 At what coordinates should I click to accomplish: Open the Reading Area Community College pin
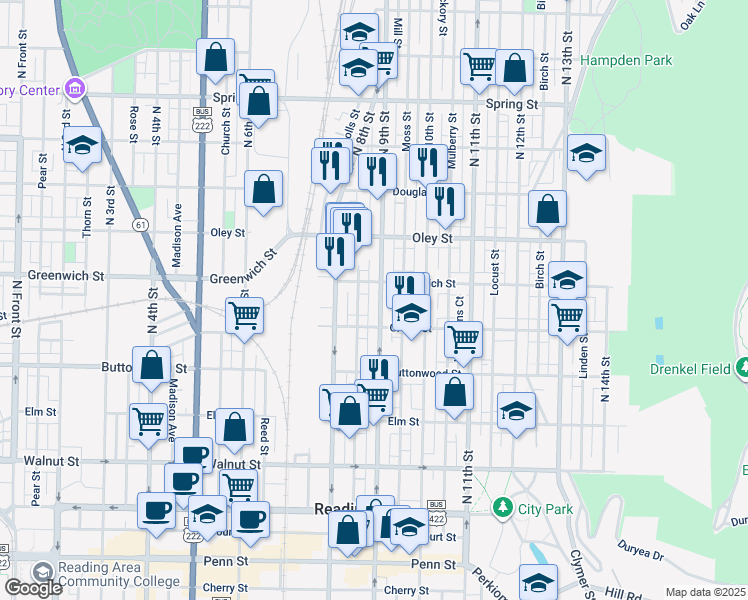tap(43, 572)
